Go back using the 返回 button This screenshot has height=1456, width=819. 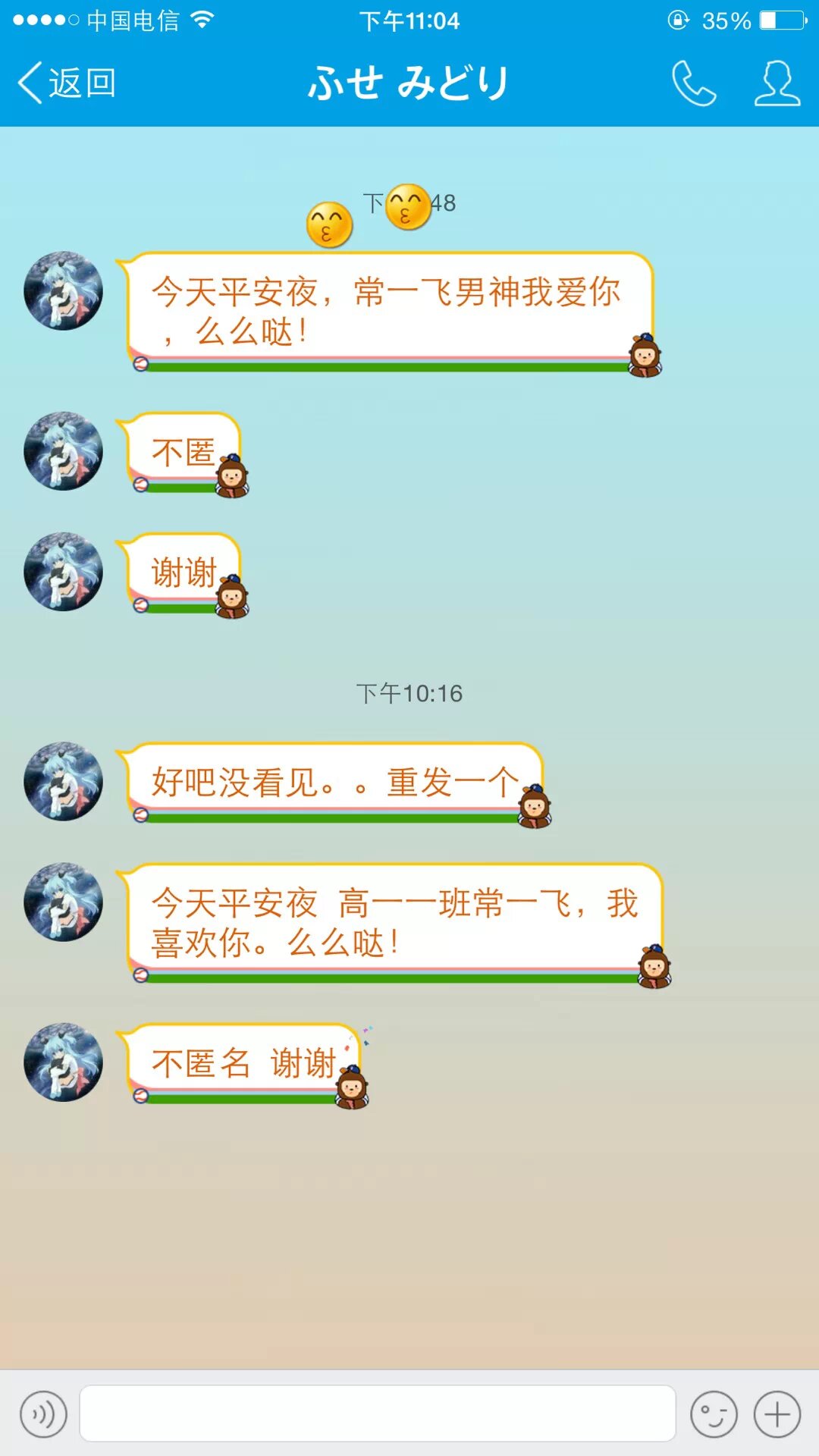67,83
